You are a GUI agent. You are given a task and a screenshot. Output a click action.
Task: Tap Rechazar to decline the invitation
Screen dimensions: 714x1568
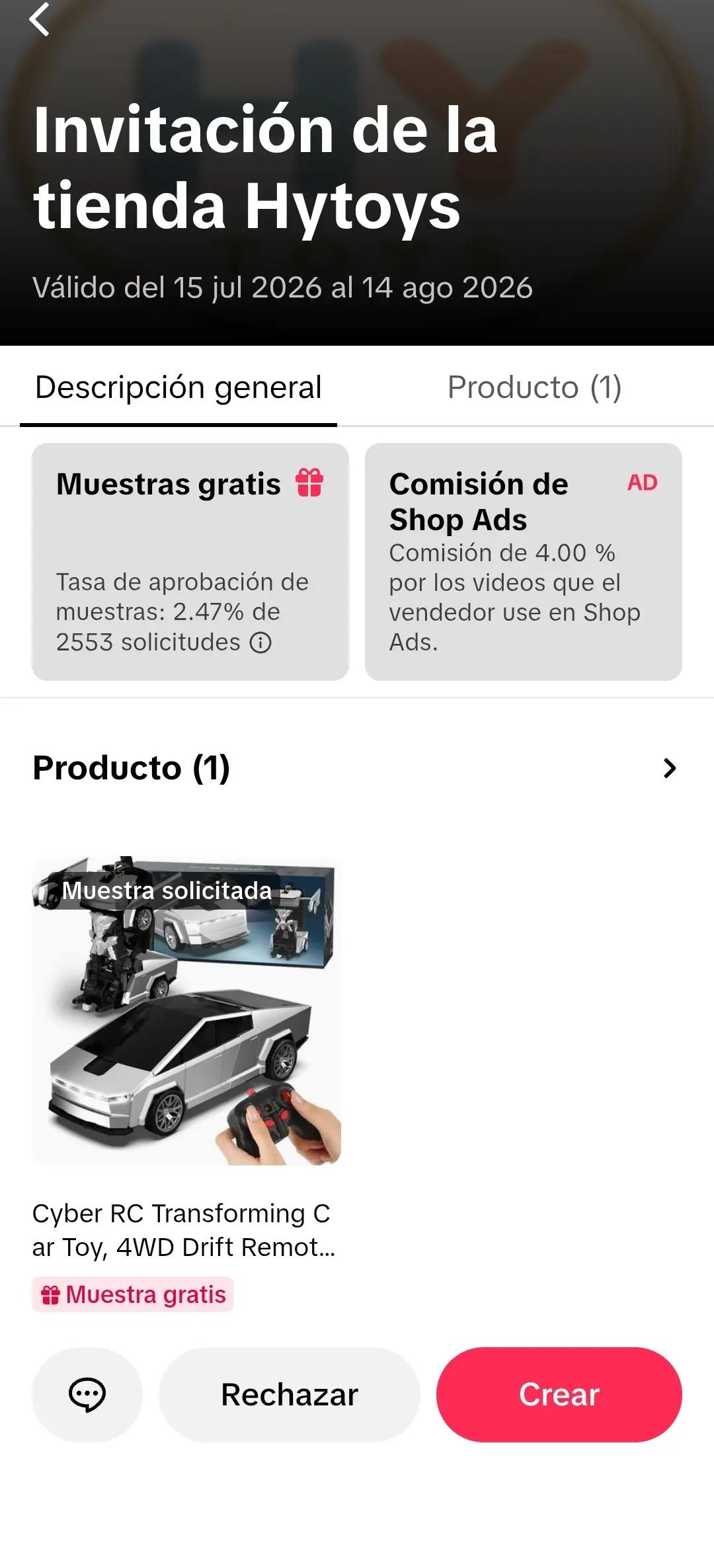(x=290, y=1395)
